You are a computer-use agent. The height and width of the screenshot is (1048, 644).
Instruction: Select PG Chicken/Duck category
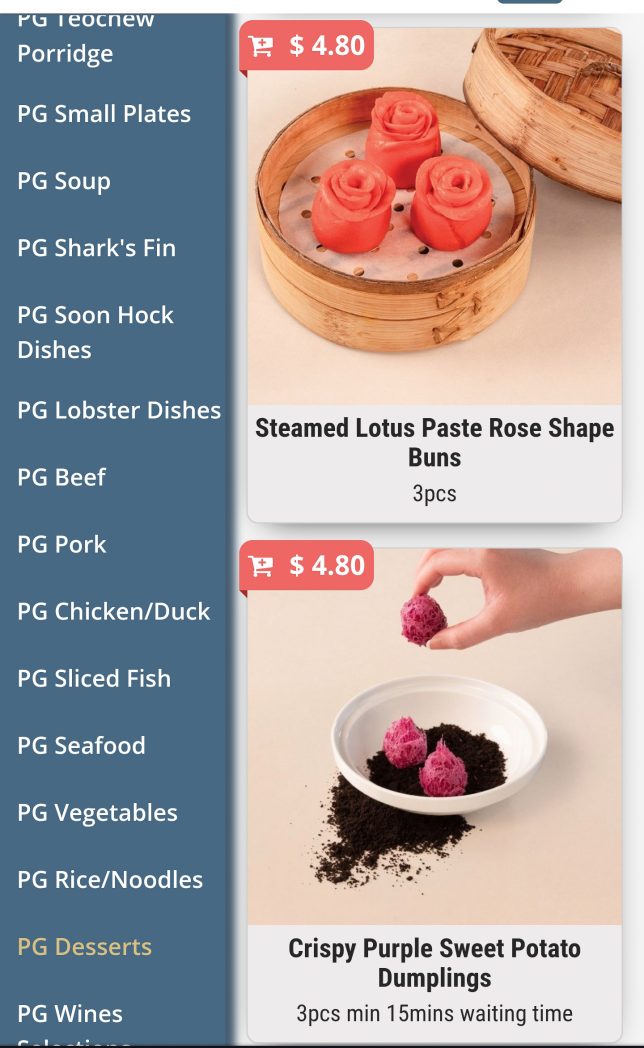114,611
